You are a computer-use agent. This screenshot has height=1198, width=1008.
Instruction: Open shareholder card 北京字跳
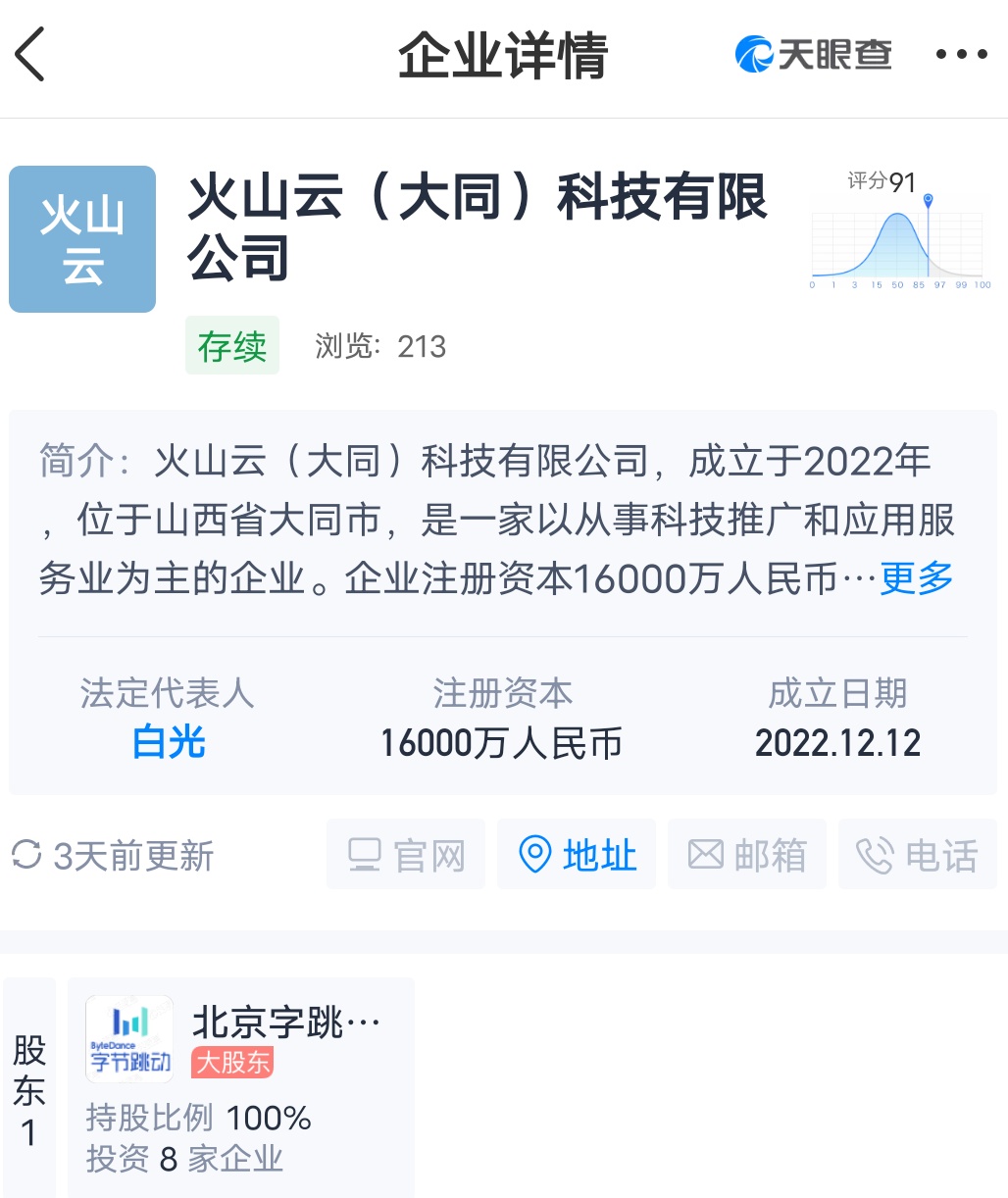tap(241, 1084)
